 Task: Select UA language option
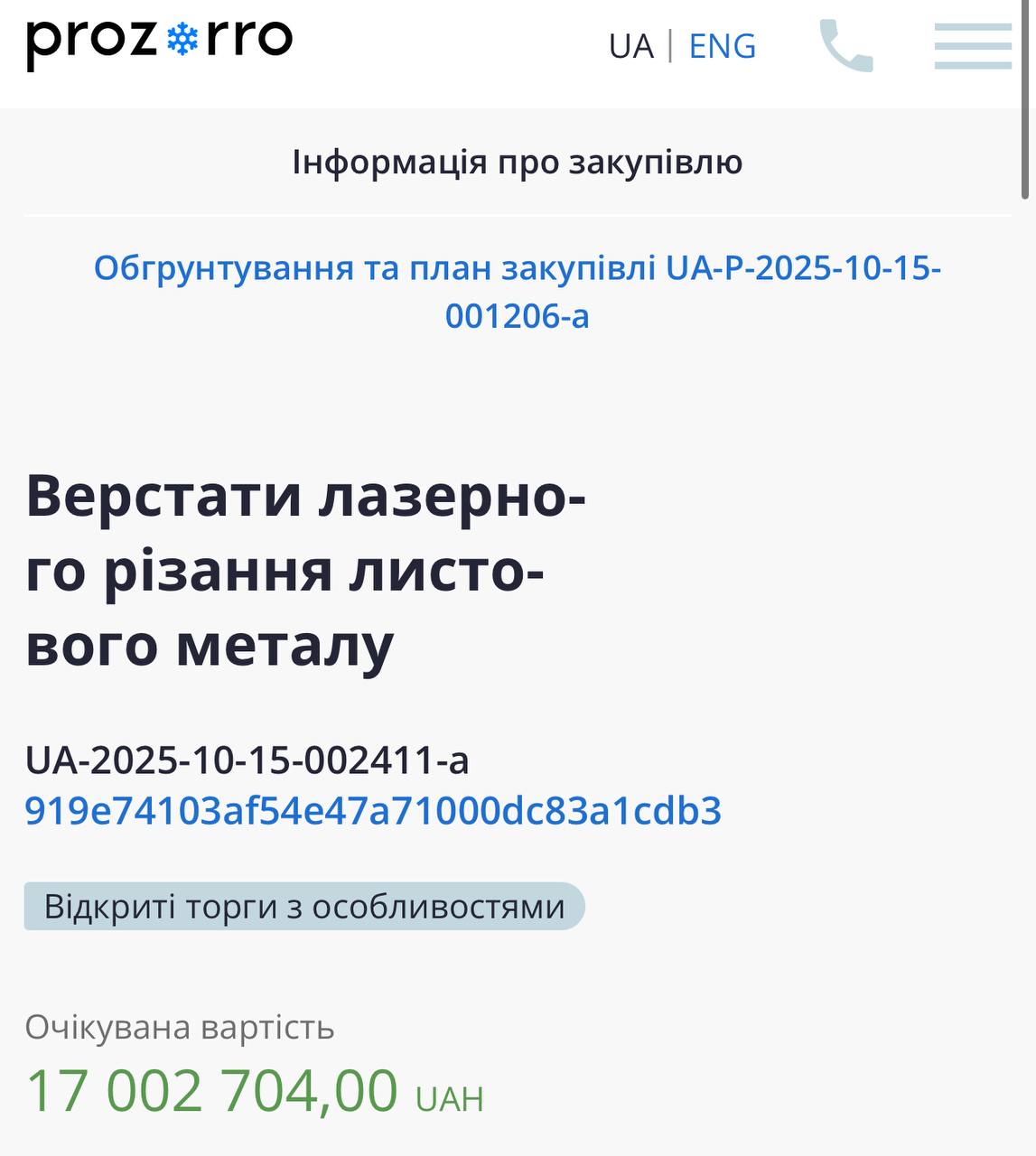coord(630,46)
